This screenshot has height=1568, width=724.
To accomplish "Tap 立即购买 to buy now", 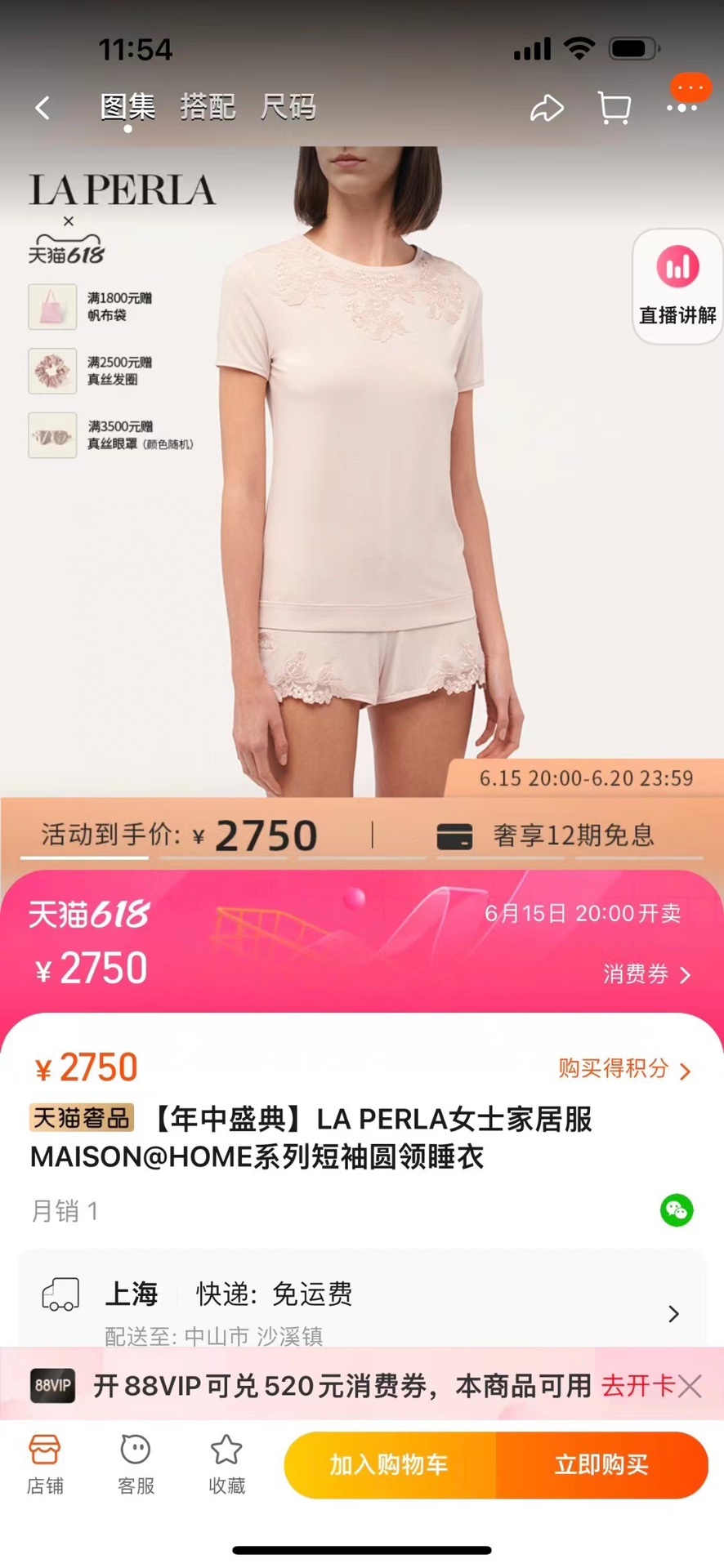I will tap(601, 1465).
